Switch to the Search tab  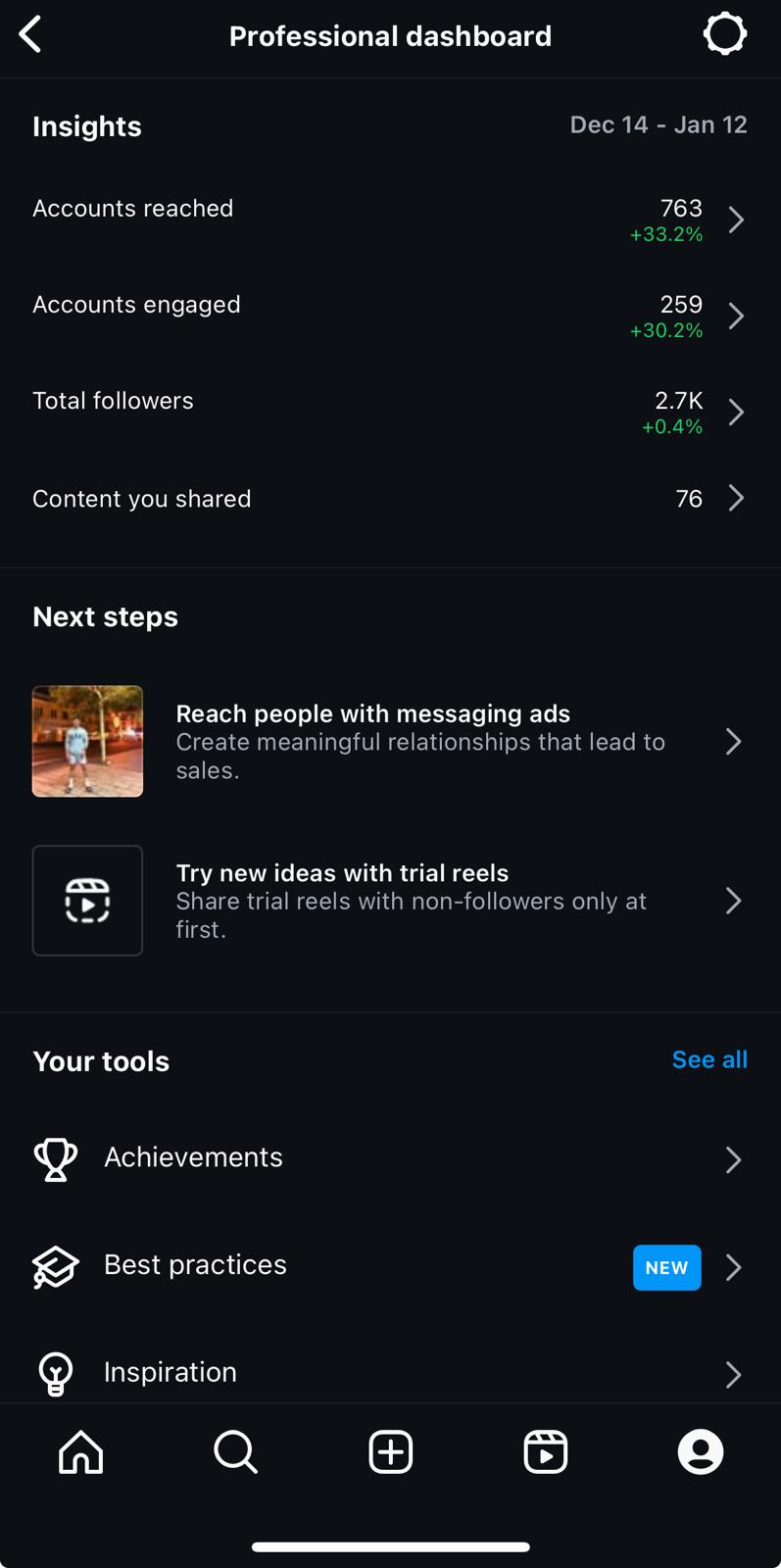point(235,1451)
